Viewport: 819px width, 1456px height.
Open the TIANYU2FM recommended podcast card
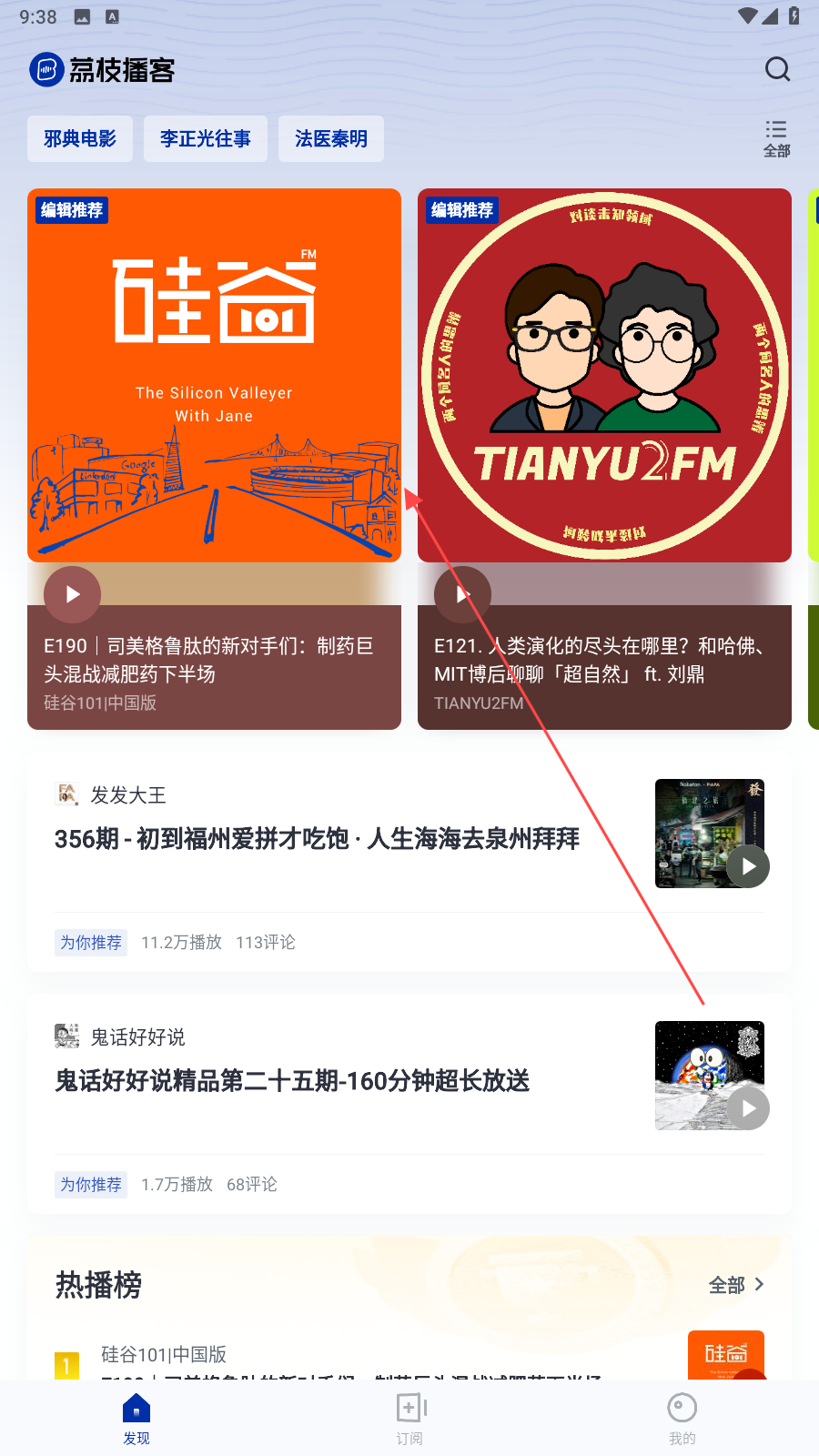click(x=604, y=375)
